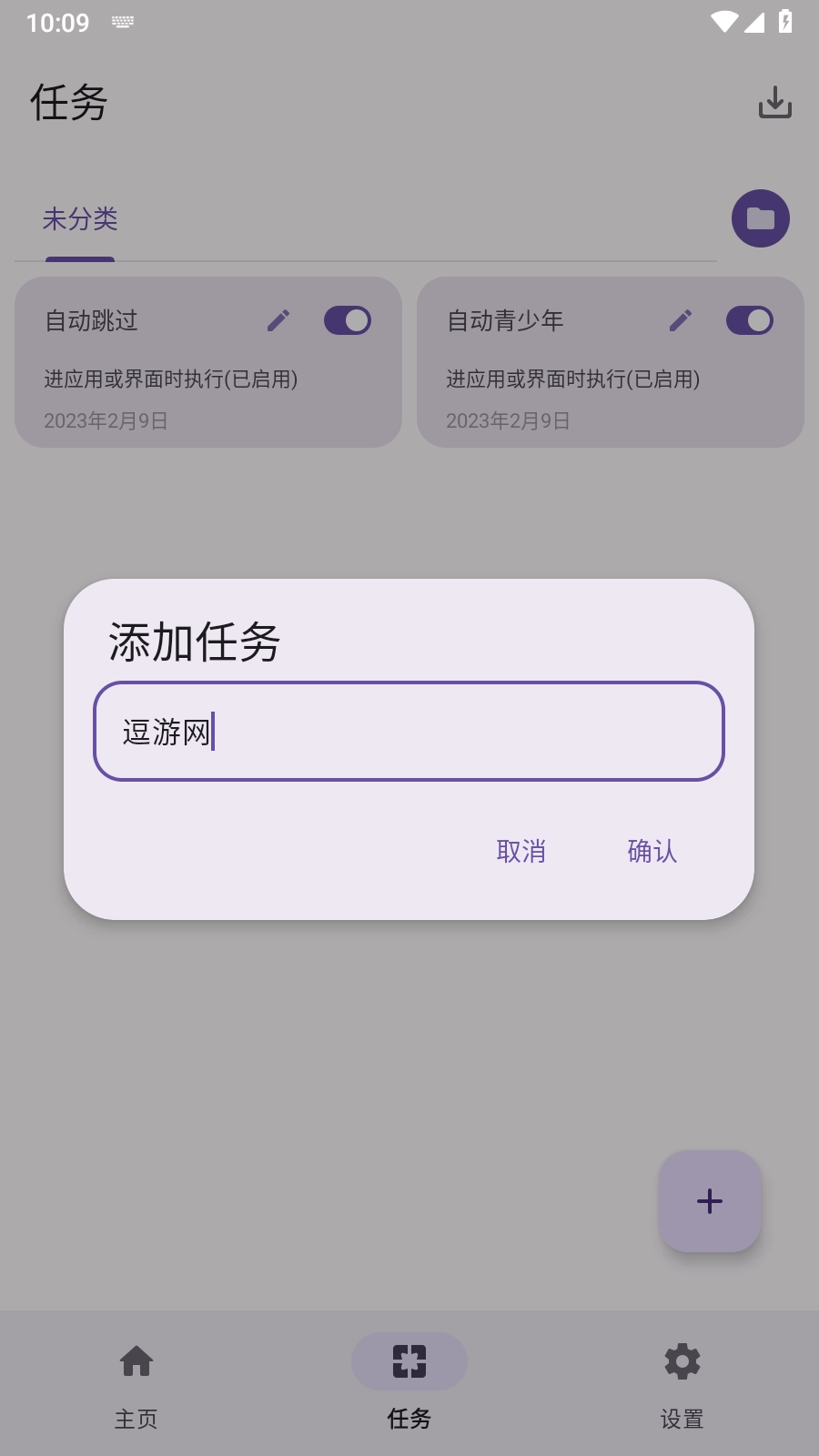
Task: Open the category folder icon
Action: click(761, 218)
